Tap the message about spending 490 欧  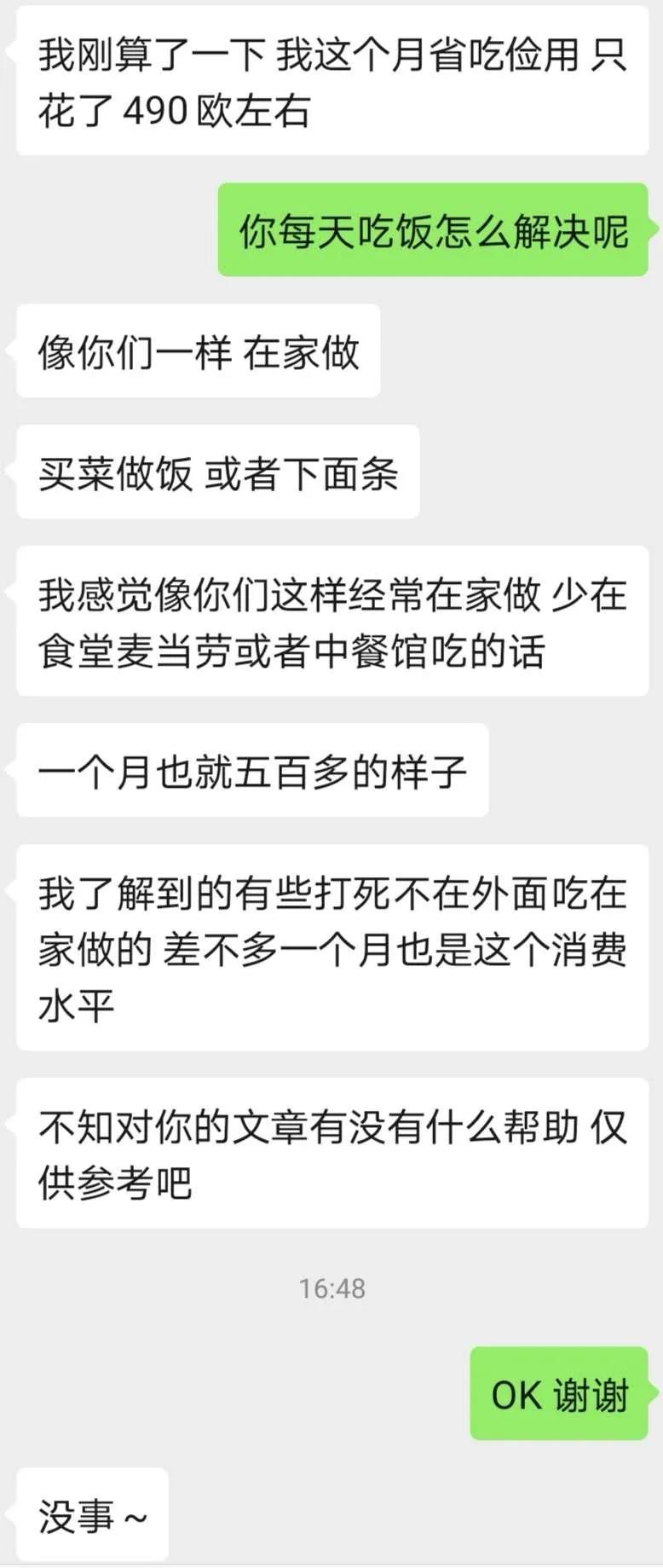click(x=332, y=84)
